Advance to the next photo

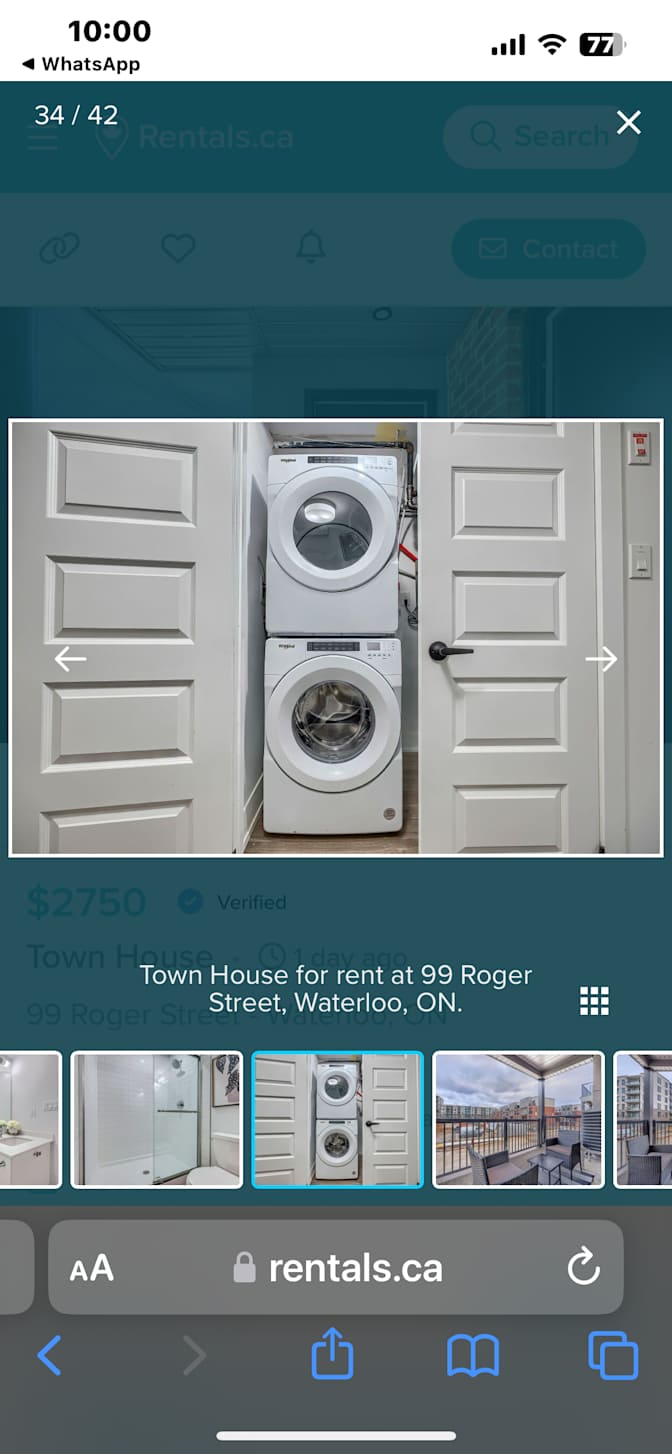point(601,659)
